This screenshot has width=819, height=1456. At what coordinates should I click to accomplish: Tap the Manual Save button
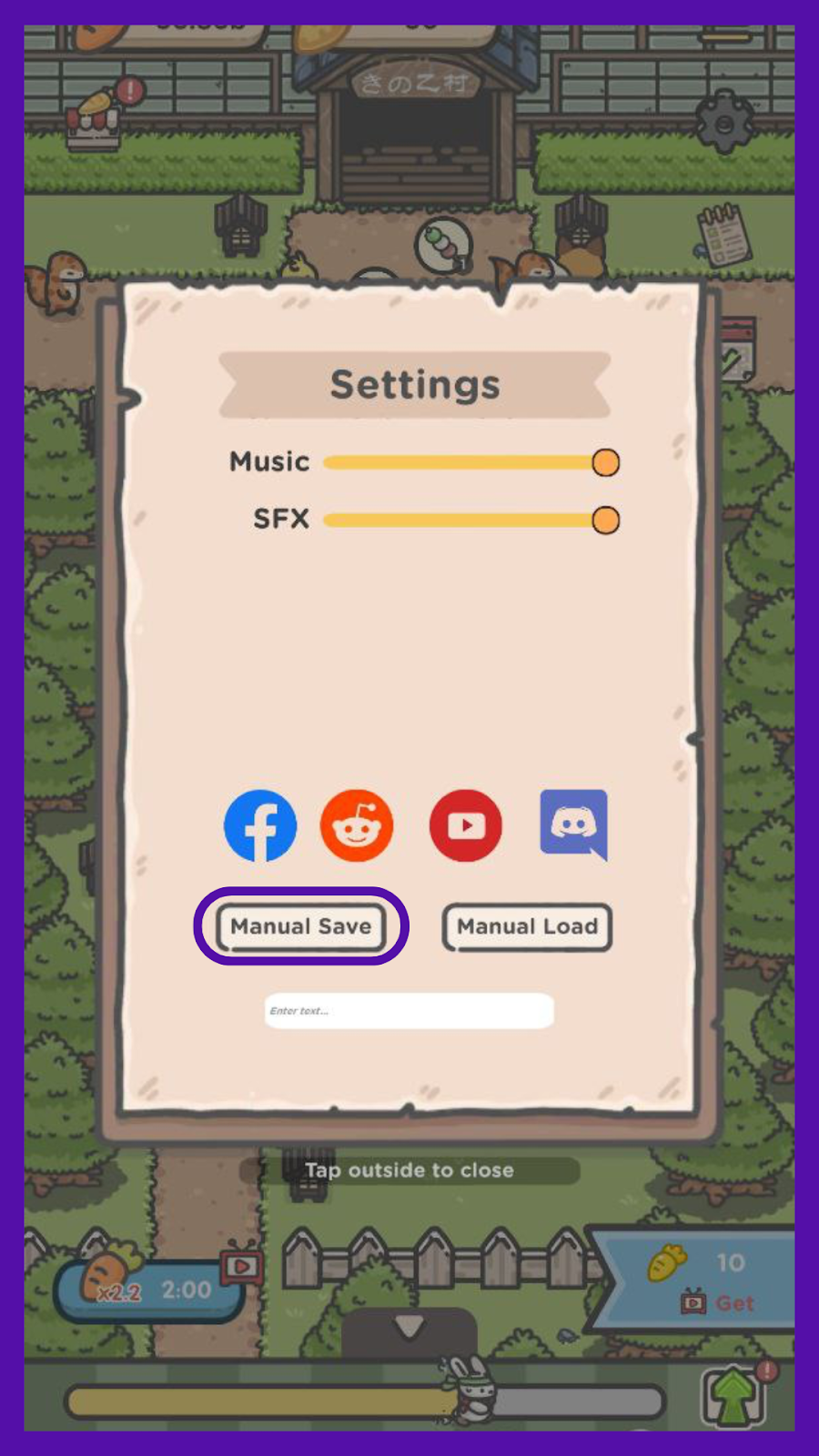click(x=300, y=926)
